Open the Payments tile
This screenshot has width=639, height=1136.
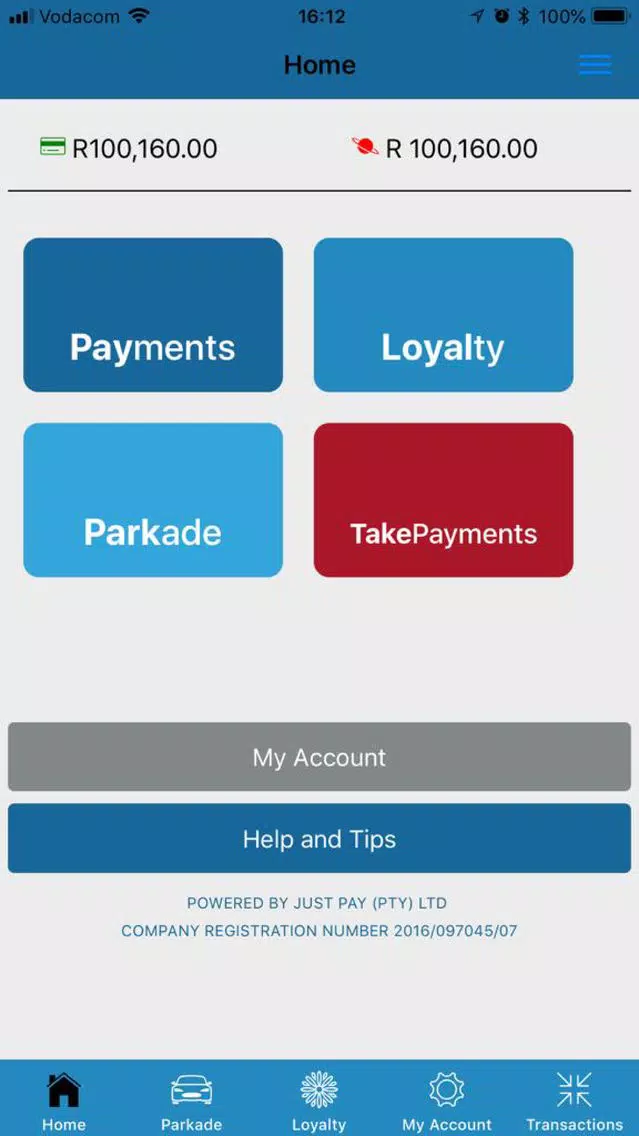tap(153, 314)
